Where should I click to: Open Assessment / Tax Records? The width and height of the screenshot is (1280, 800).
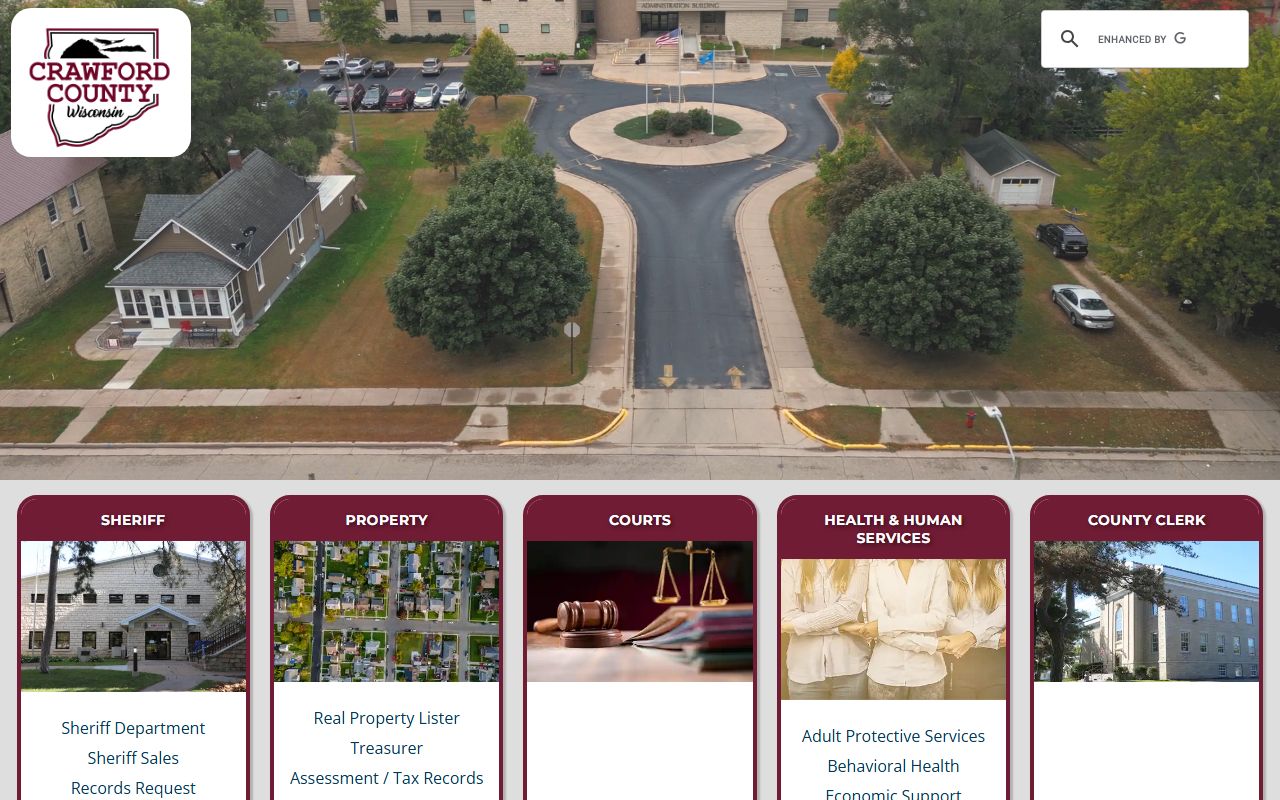click(x=386, y=778)
